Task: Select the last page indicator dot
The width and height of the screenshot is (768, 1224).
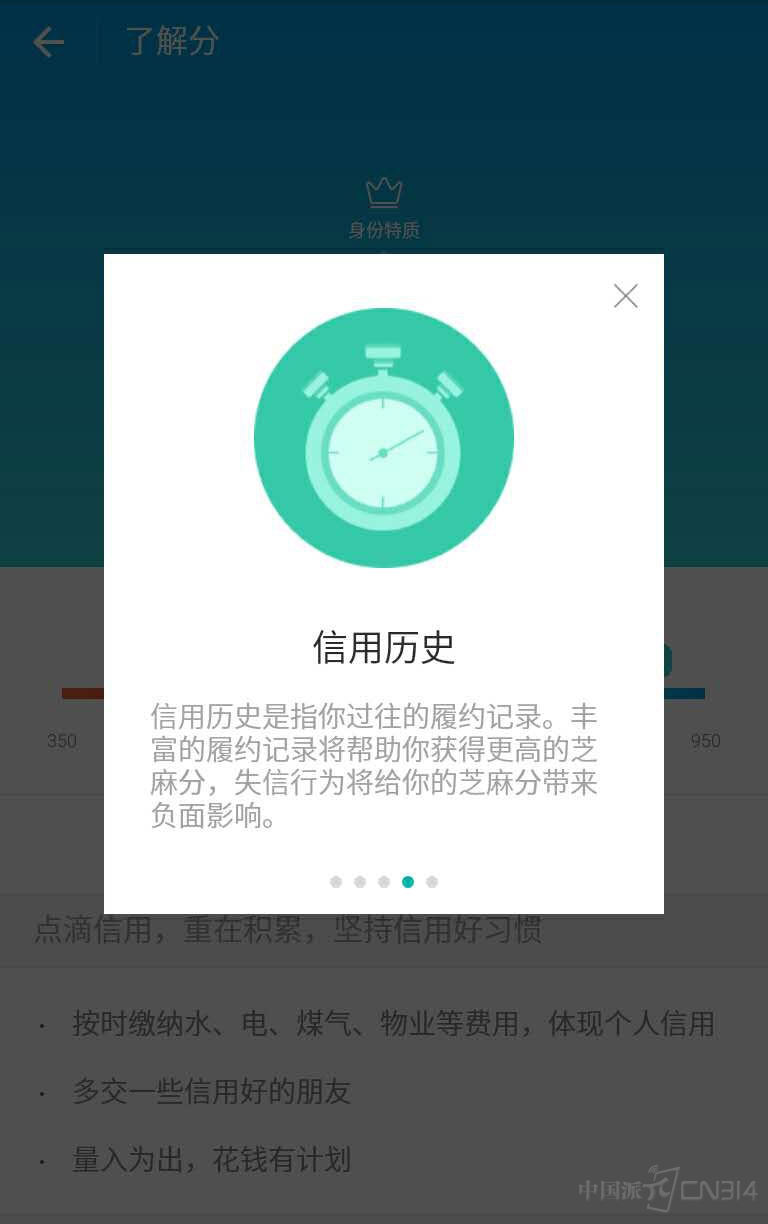Action: coord(432,882)
